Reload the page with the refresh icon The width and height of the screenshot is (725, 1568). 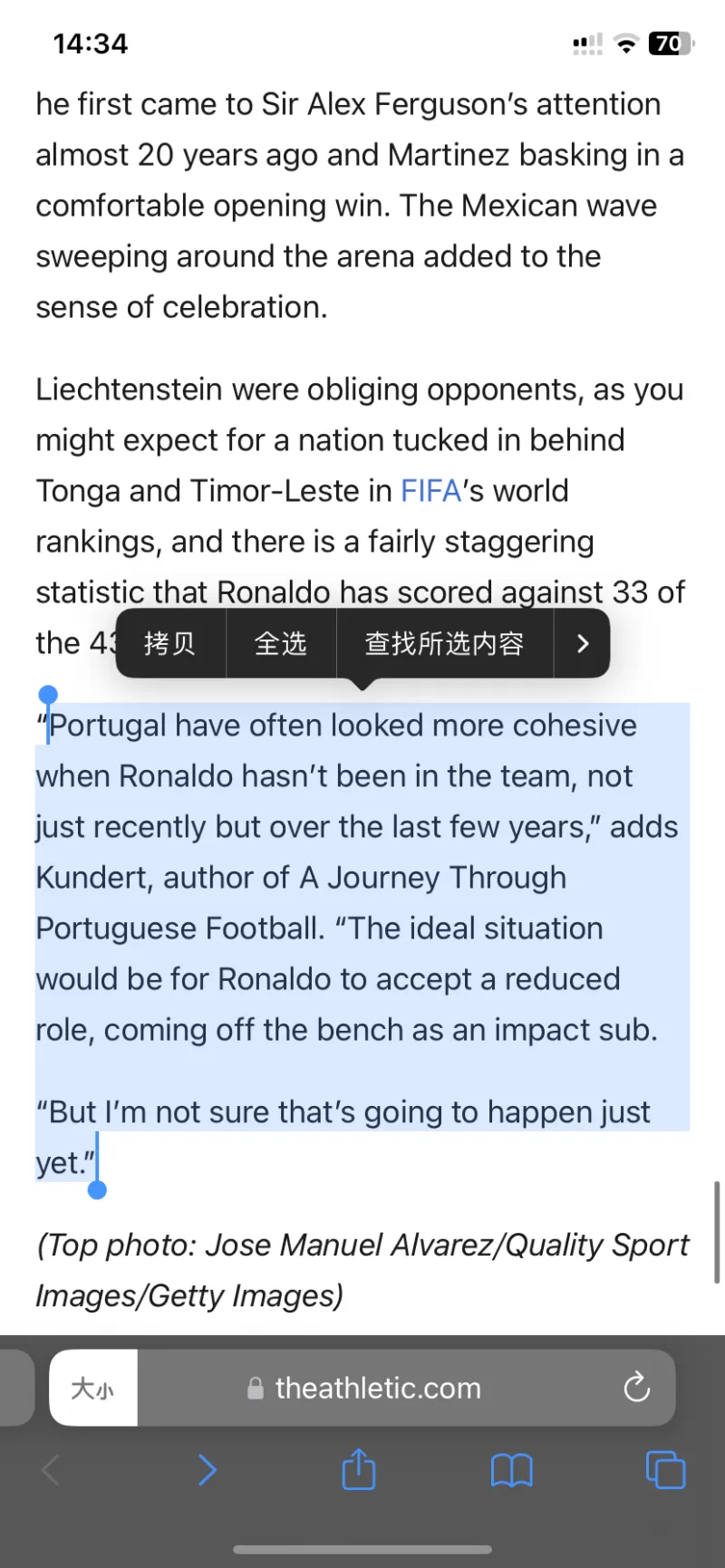pos(637,1387)
